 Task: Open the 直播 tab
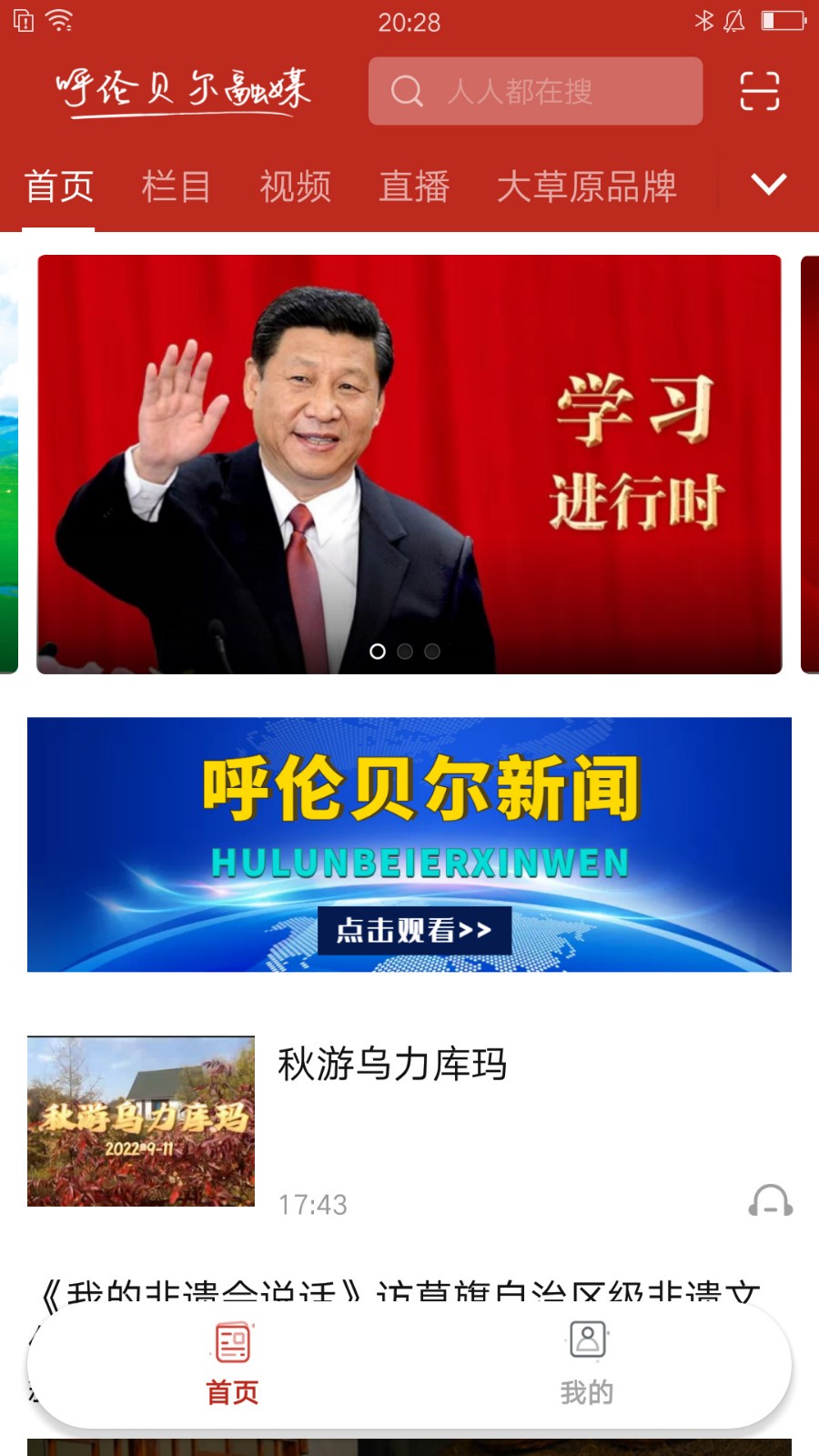[414, 187]
